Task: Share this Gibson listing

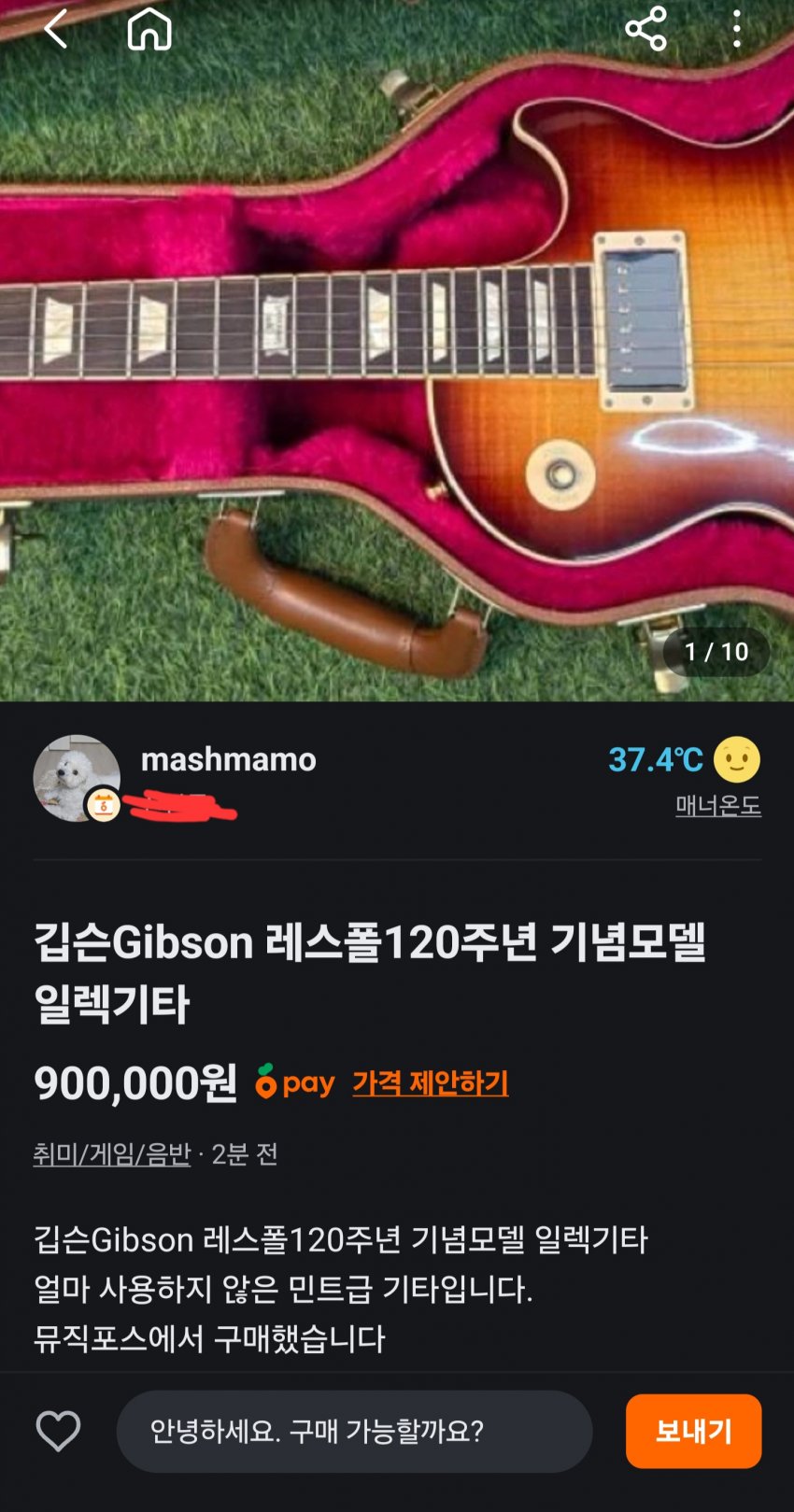Action: [x=645, y=29]
